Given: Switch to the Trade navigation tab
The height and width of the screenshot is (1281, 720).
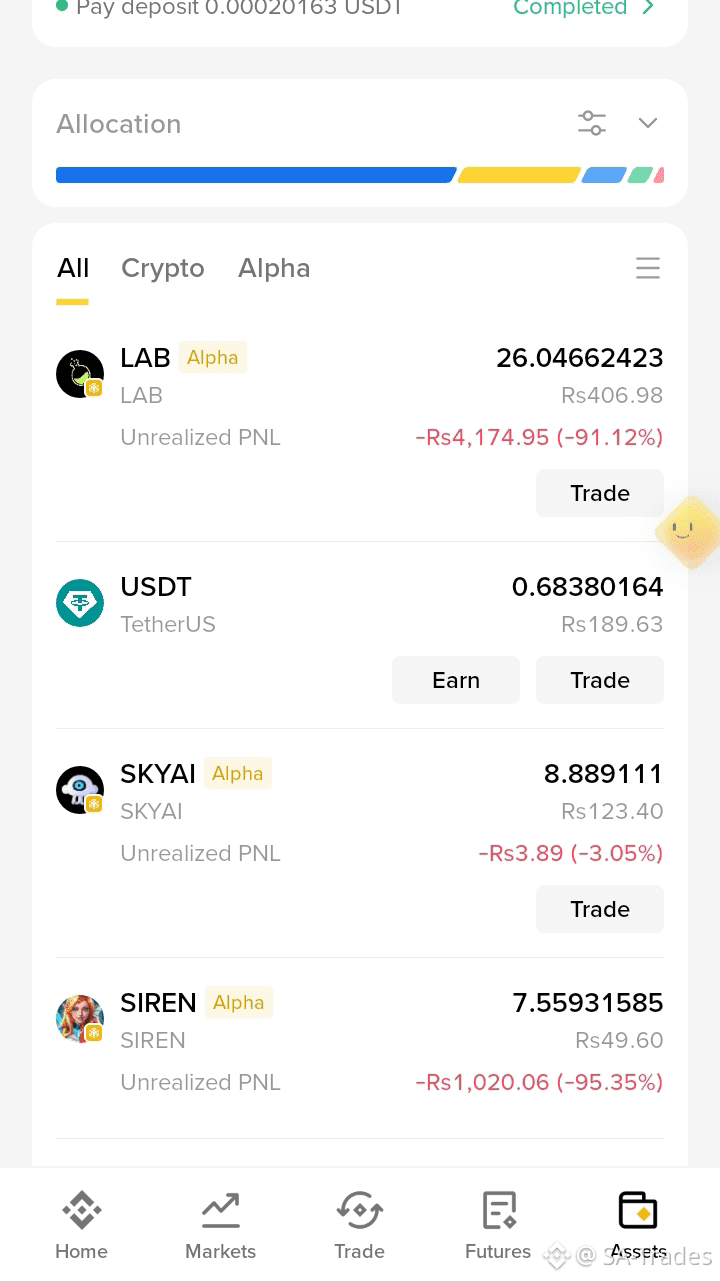Looking at the screenshot, I should 359,1225.
